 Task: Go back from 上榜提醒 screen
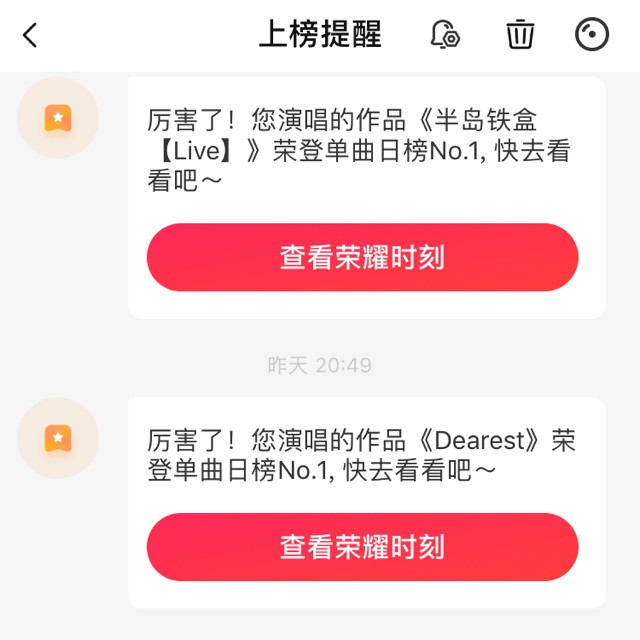[x=30, y=35]
